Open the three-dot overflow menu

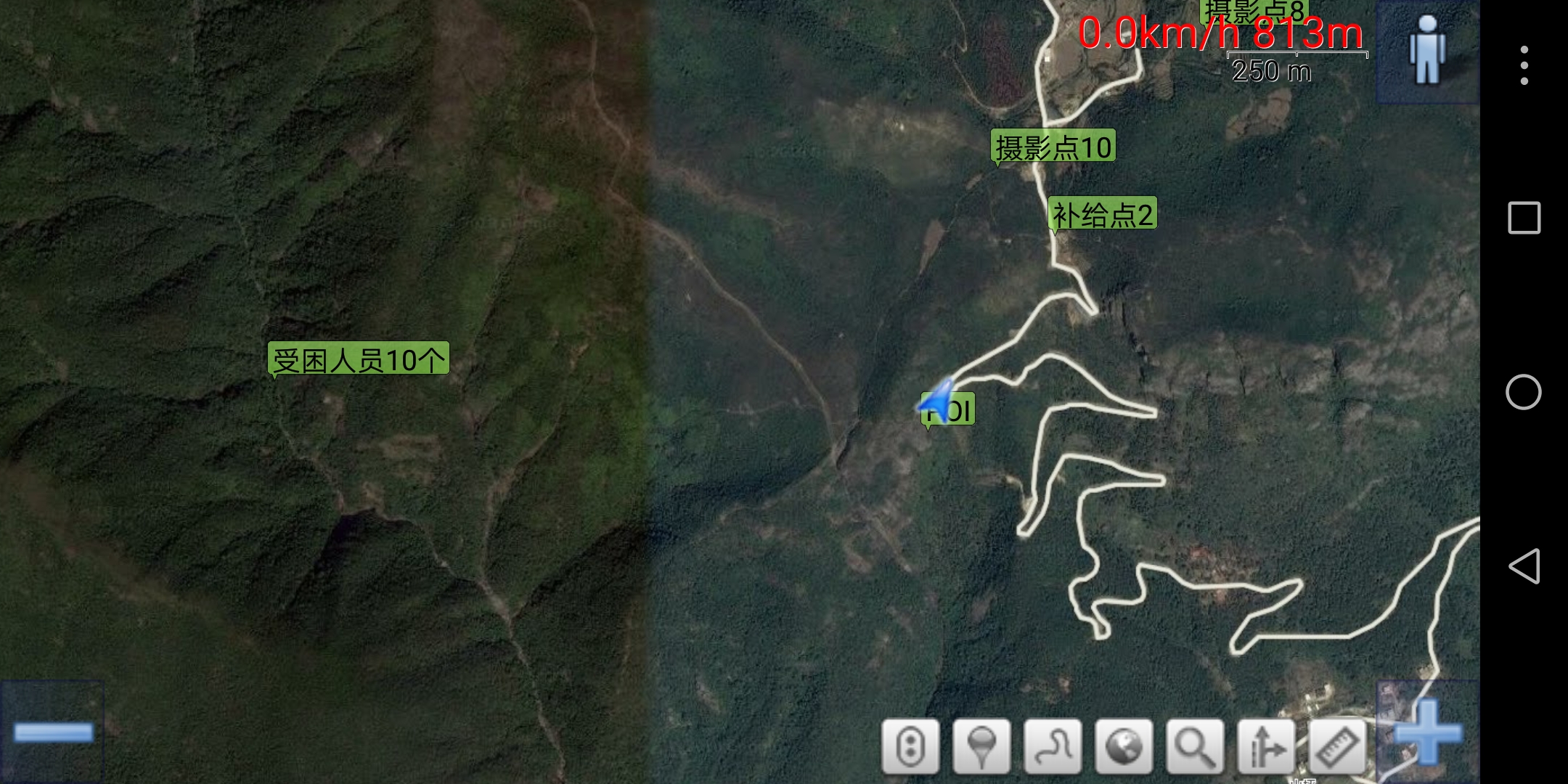(1524, 65)
